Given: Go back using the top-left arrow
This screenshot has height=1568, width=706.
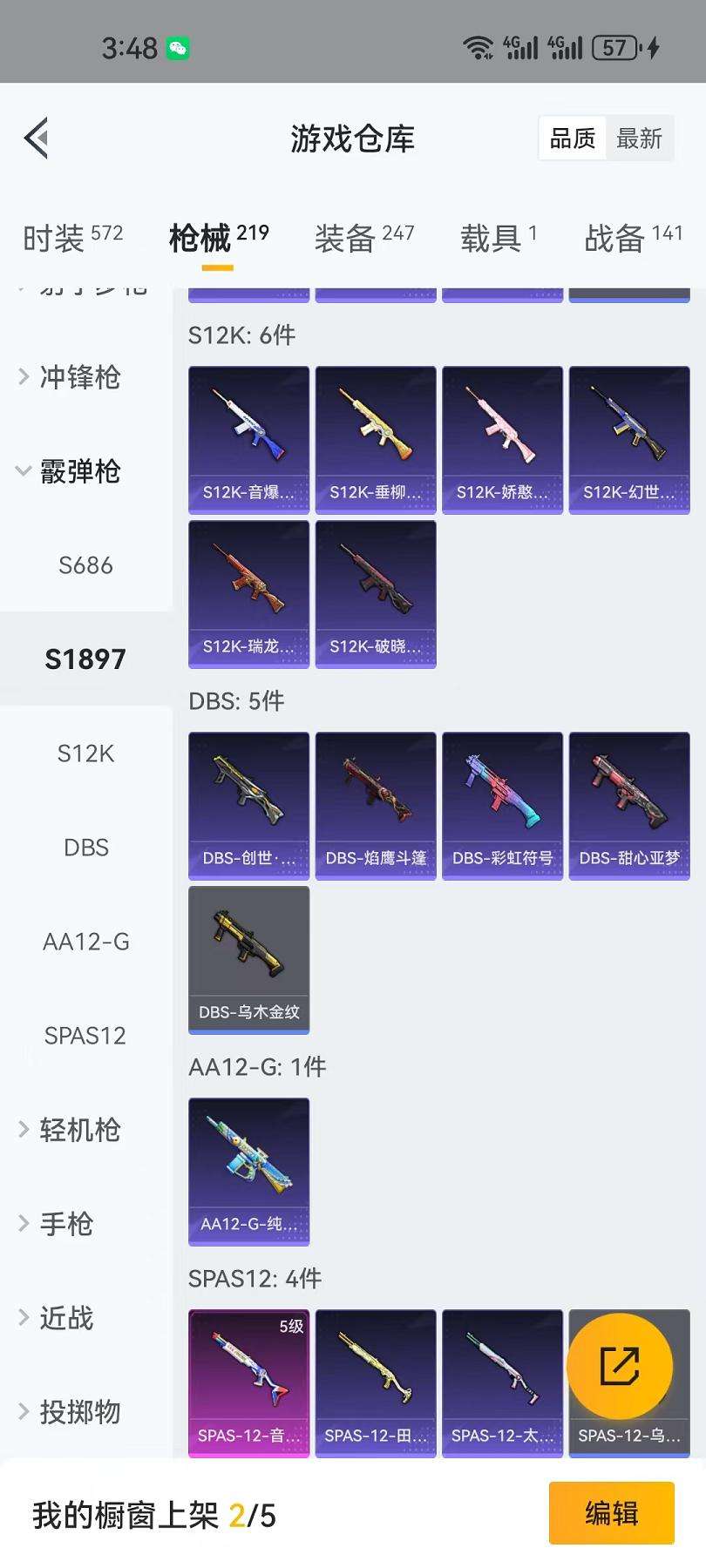Looking at the screenshot, I should point(37,138).
